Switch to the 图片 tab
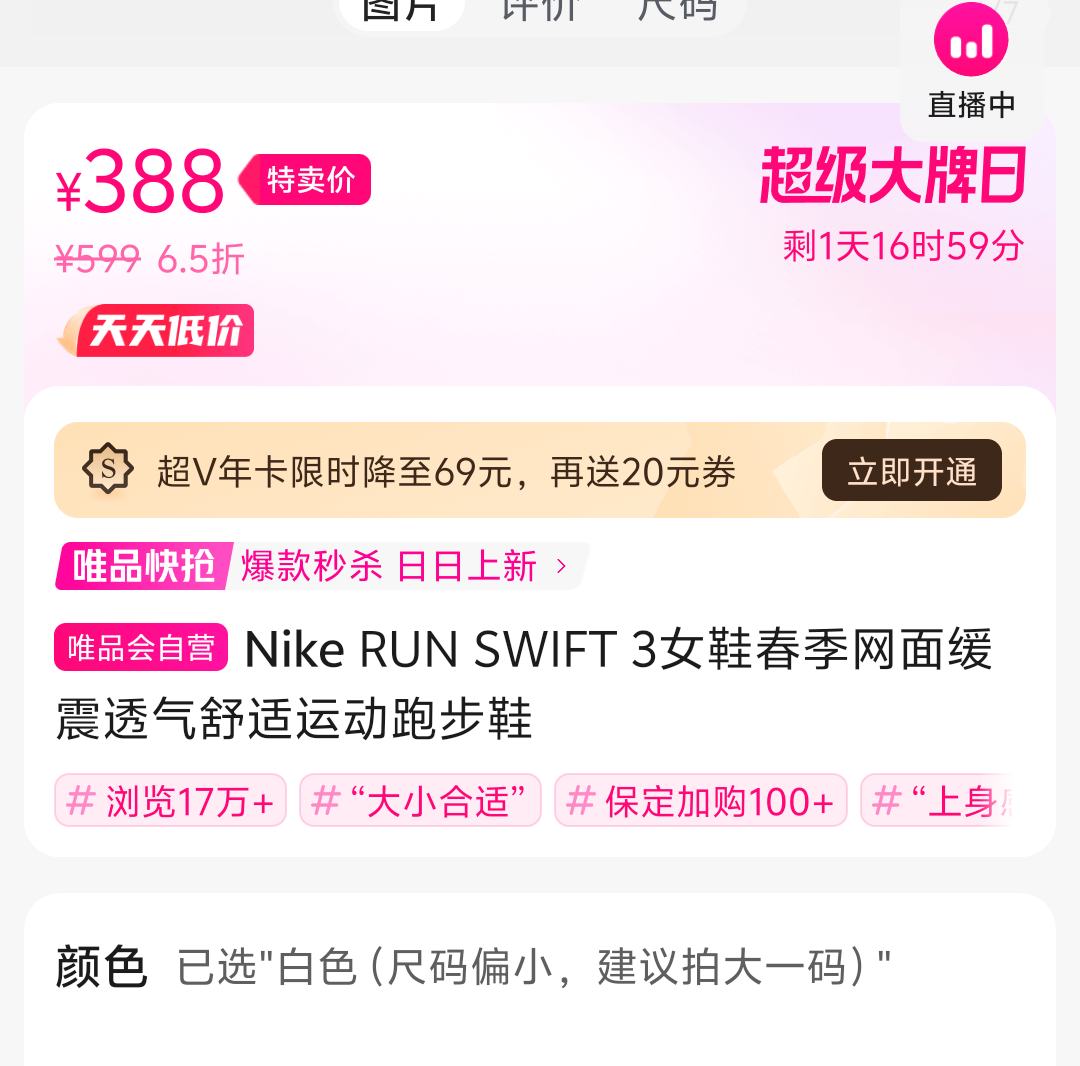Screen dimensions: 1080x1066 coord(401,10)
